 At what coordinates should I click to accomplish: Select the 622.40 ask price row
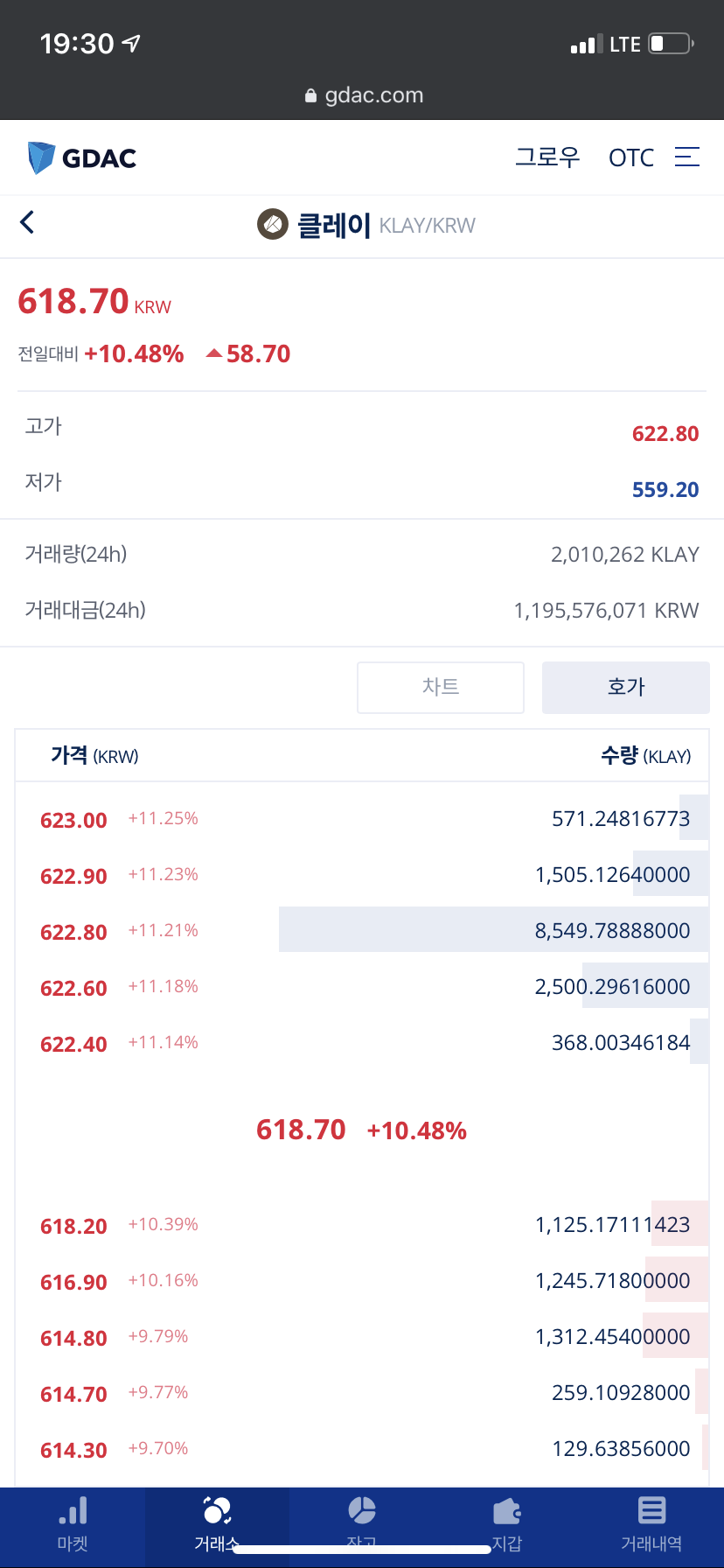coord(362,1043)
